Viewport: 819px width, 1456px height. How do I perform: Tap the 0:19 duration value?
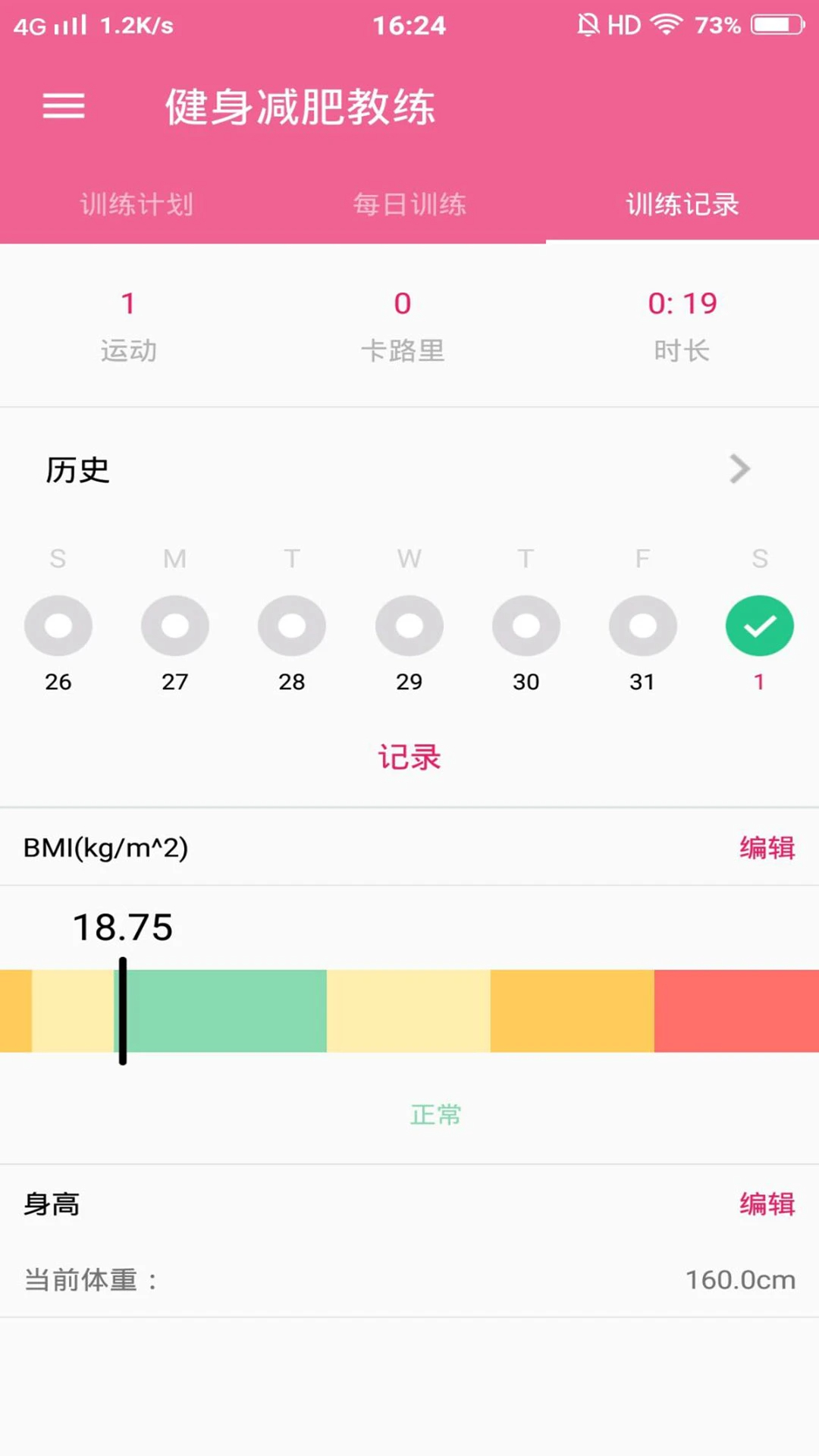coord(682,303)
